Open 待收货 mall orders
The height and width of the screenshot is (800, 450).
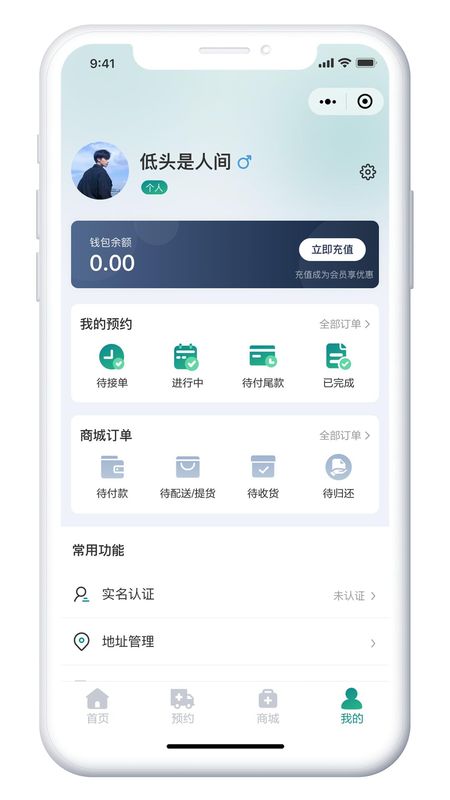click(263, 477)
